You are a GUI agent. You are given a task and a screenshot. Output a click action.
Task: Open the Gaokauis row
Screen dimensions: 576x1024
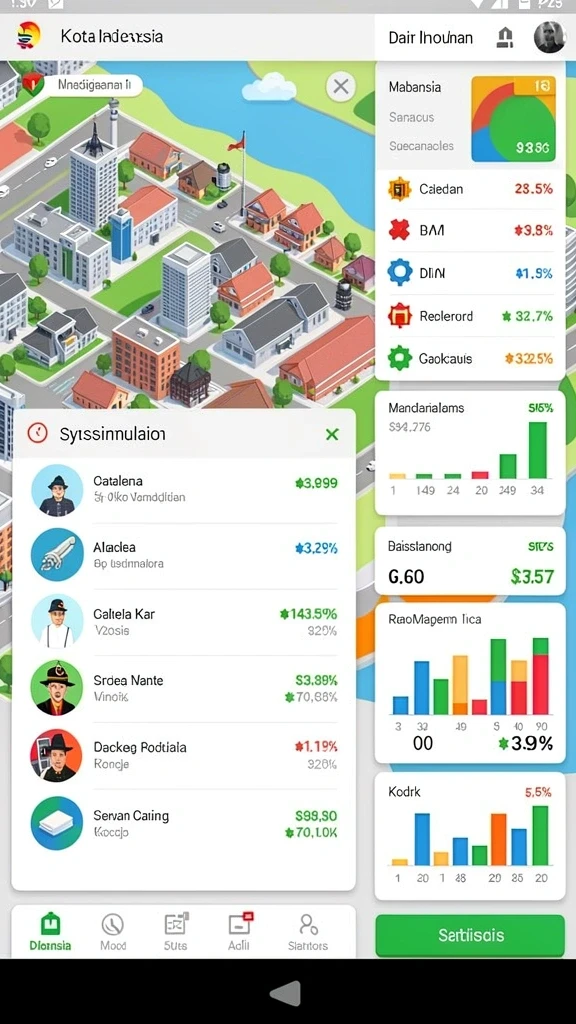click(x=470, y=359)
